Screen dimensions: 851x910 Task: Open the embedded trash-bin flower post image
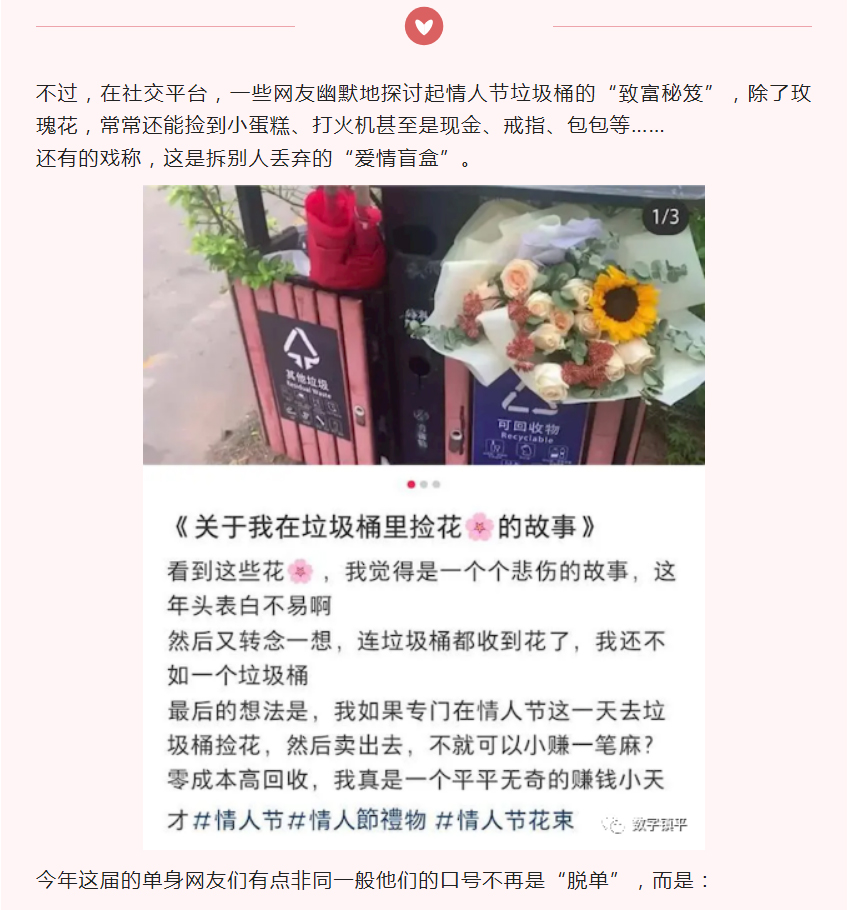[424, 516]
